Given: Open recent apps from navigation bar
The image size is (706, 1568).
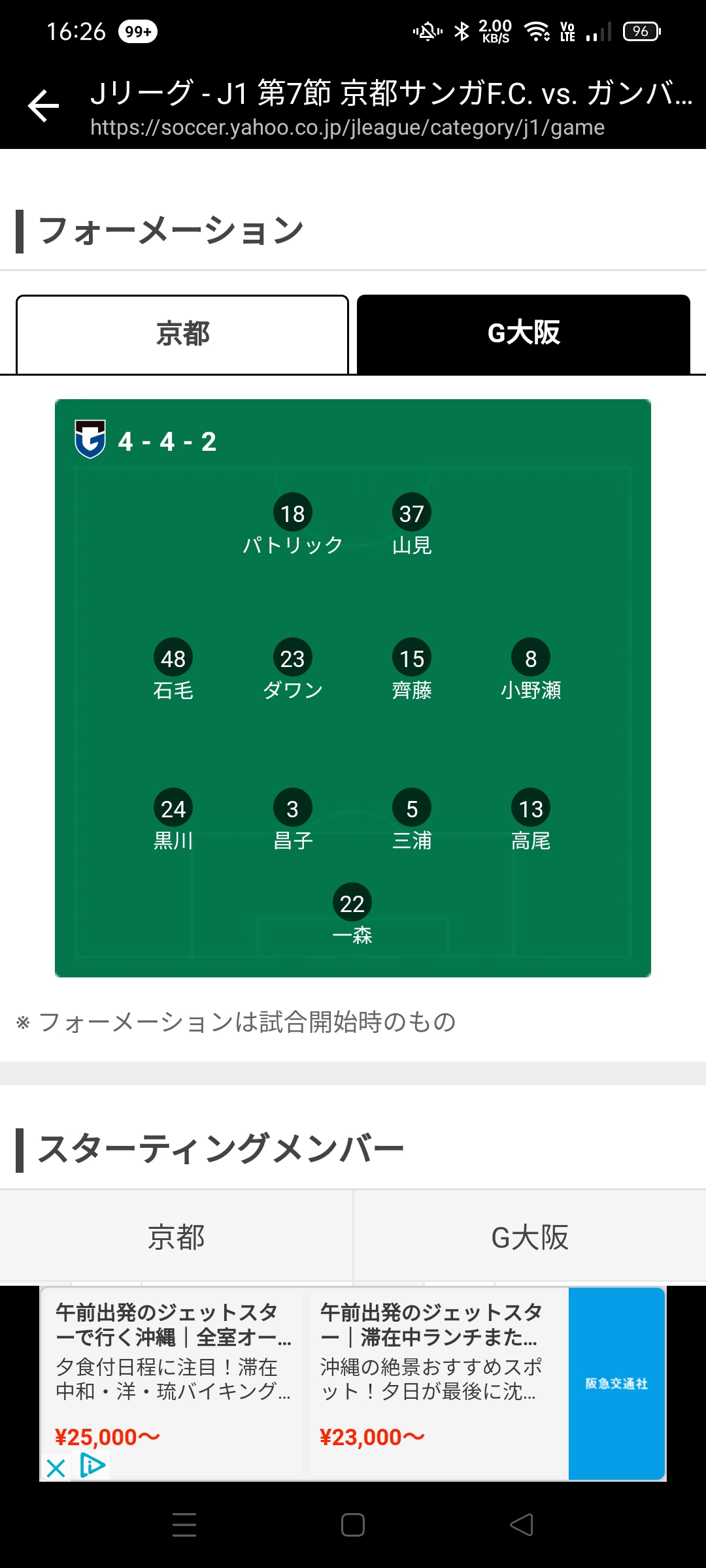Looking at the screenshot, I should 184,1525.
